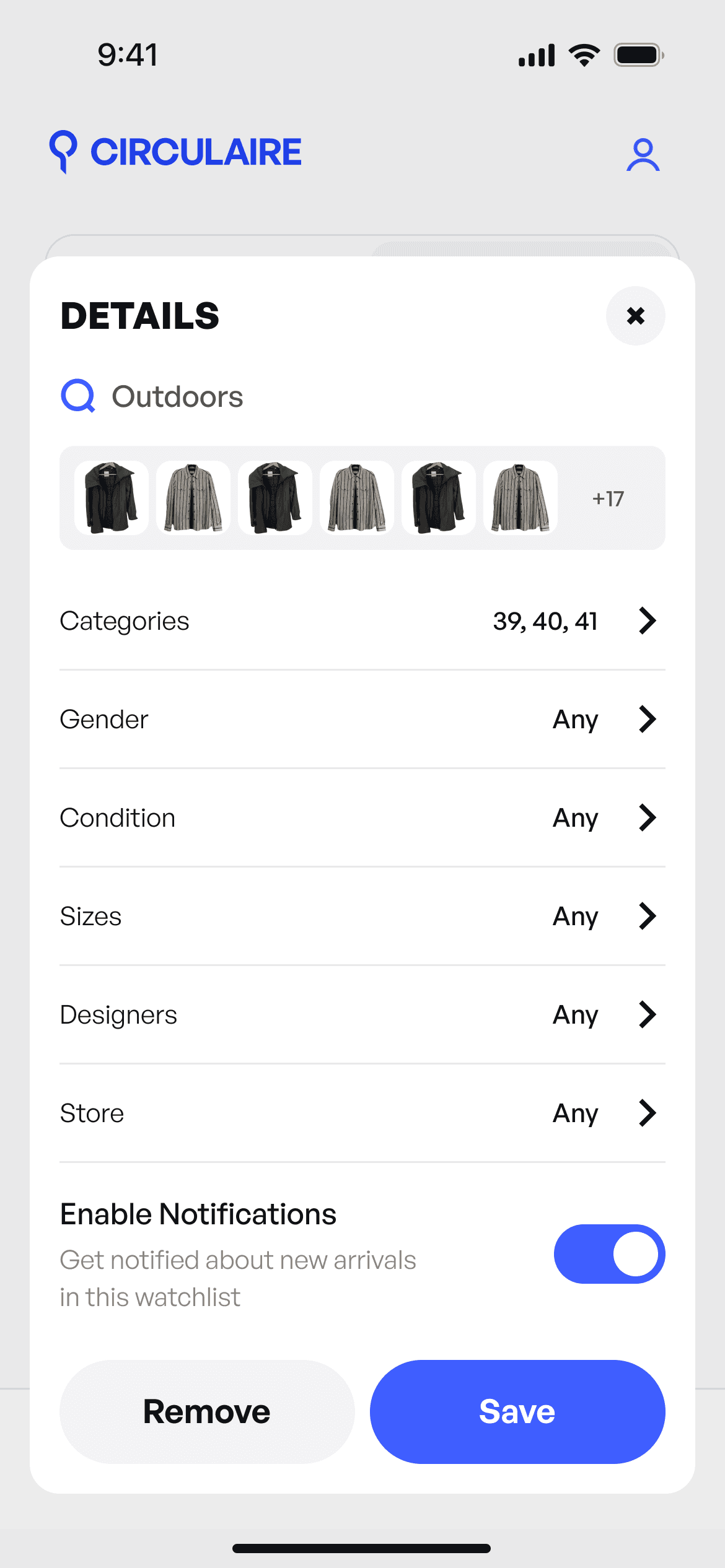725x1568 pixels.
Task: Open the Categories row
Action: coord(362,621)
